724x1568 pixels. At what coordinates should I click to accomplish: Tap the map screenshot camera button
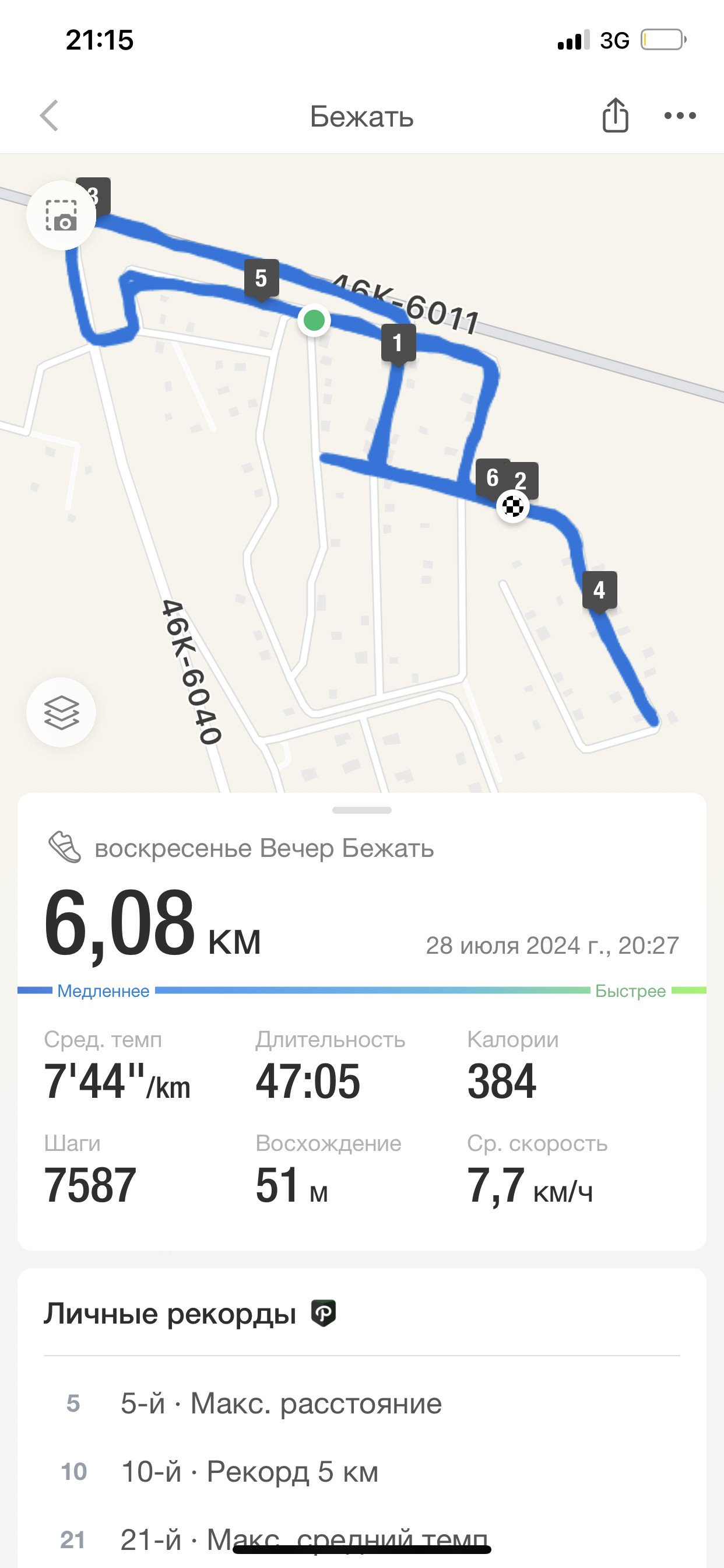[61, 215]
